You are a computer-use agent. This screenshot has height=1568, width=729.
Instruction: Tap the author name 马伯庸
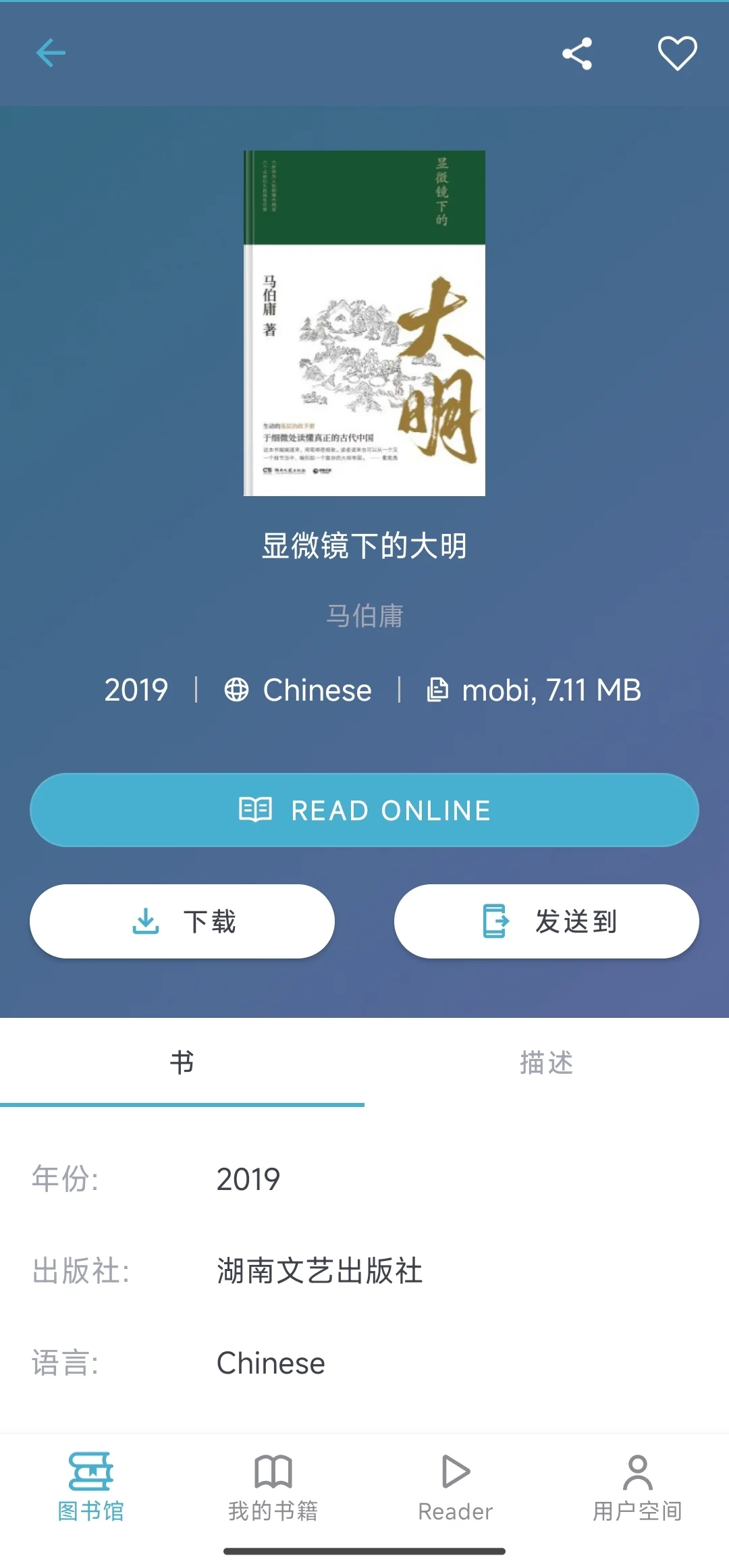[x=364, y=616]
